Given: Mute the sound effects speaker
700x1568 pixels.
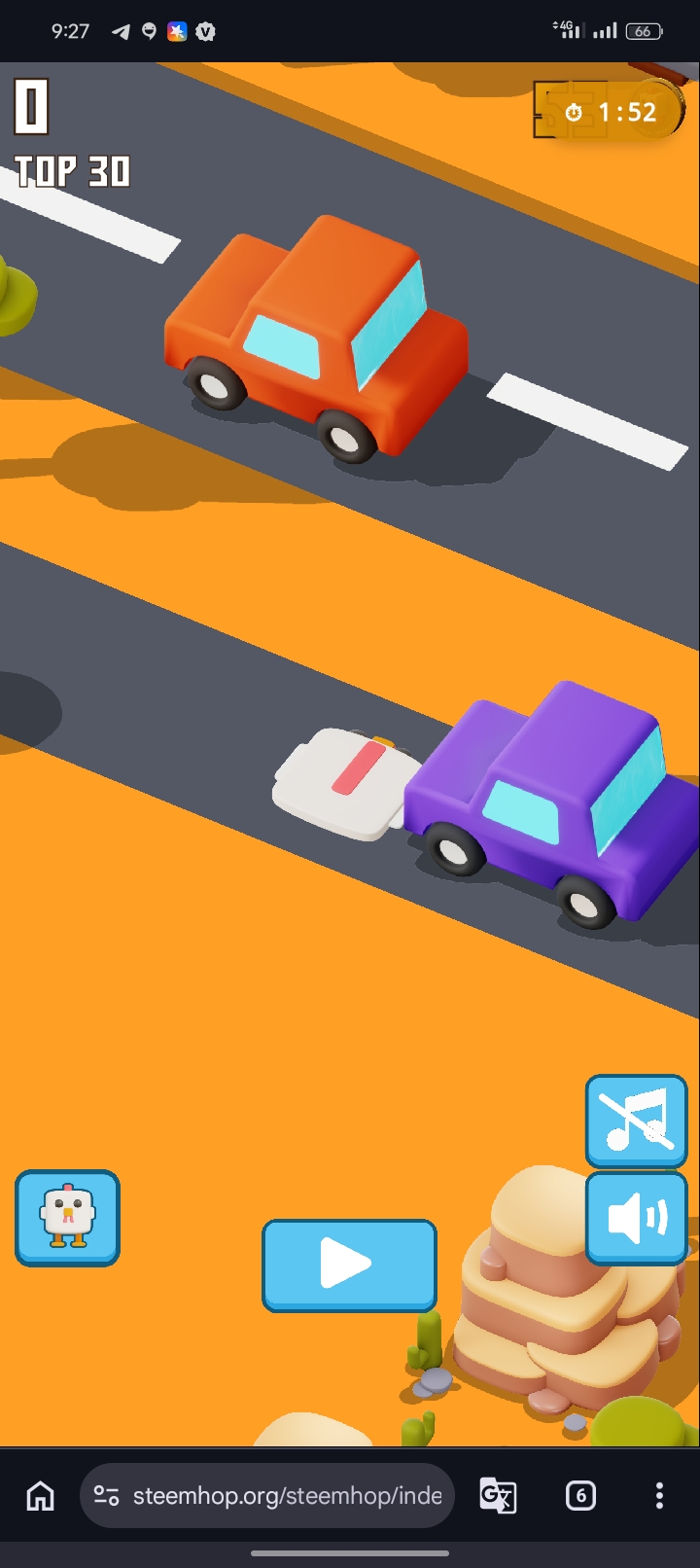Looking at the screenshot, I should pyautogui.click(x=636, y=1218).
